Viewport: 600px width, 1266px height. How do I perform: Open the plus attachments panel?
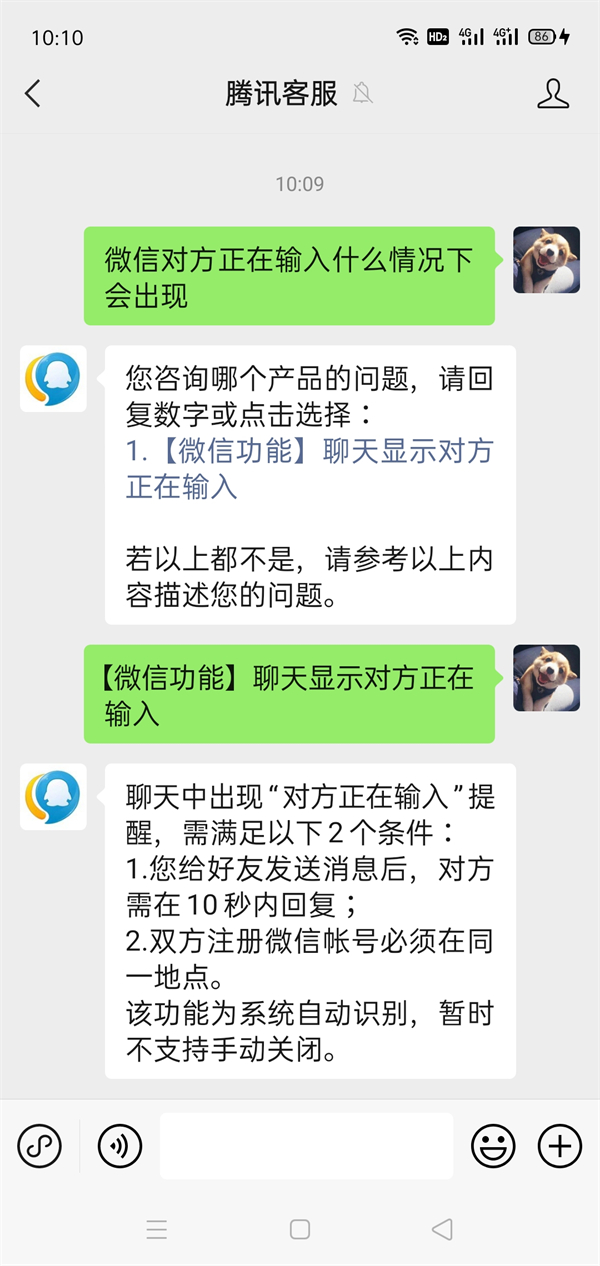click(560, 1146)
